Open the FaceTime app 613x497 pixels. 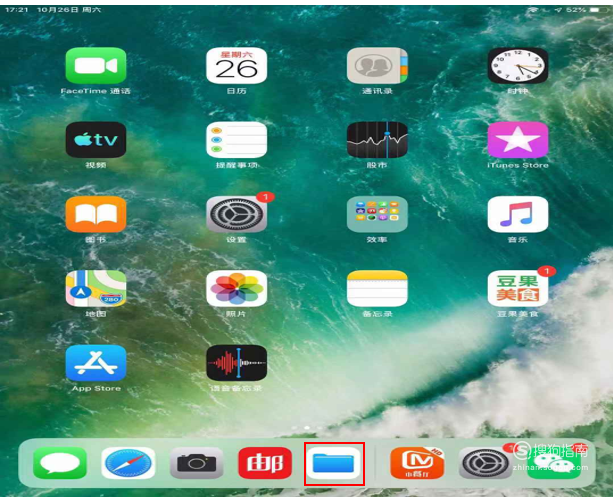[96, 66]
